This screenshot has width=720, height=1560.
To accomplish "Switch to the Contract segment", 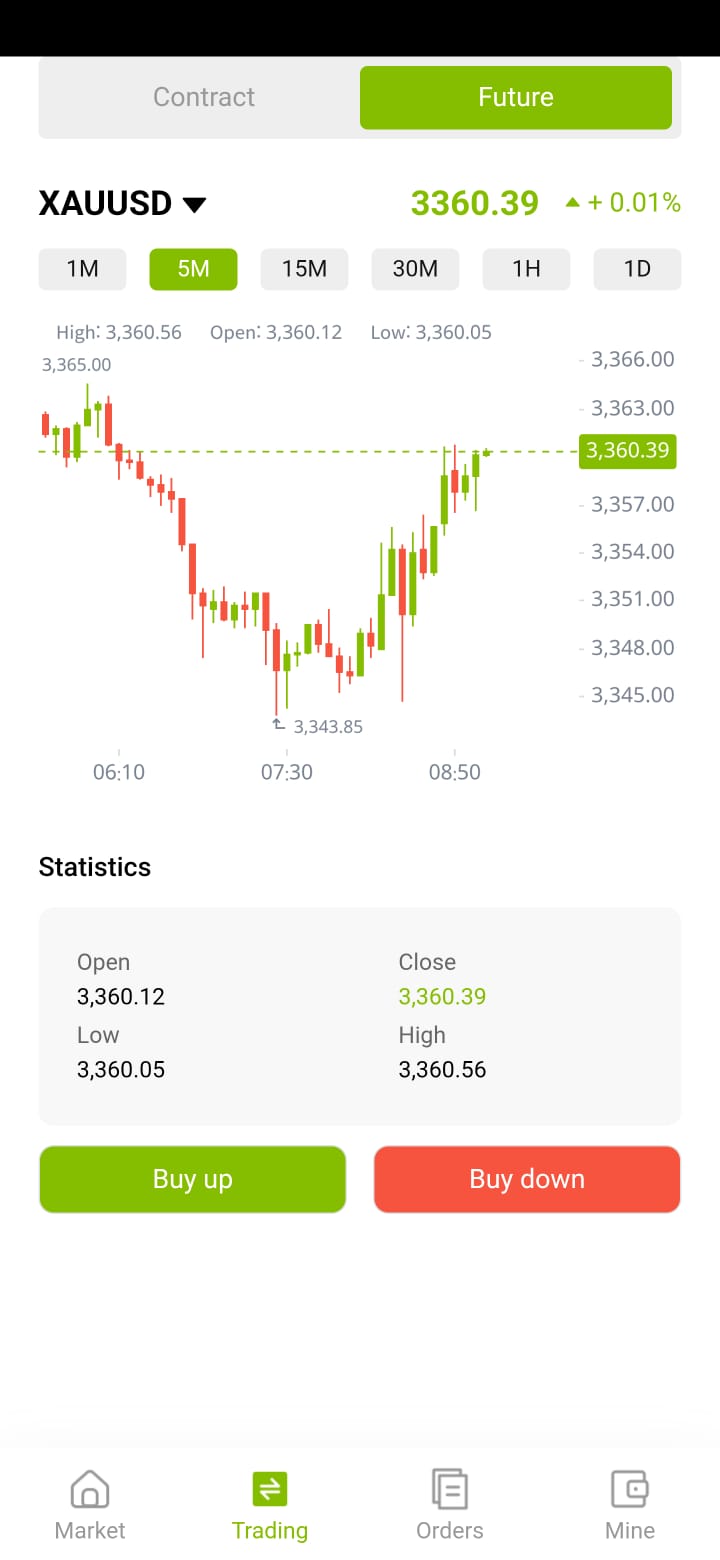I will [x=204, y=97].
